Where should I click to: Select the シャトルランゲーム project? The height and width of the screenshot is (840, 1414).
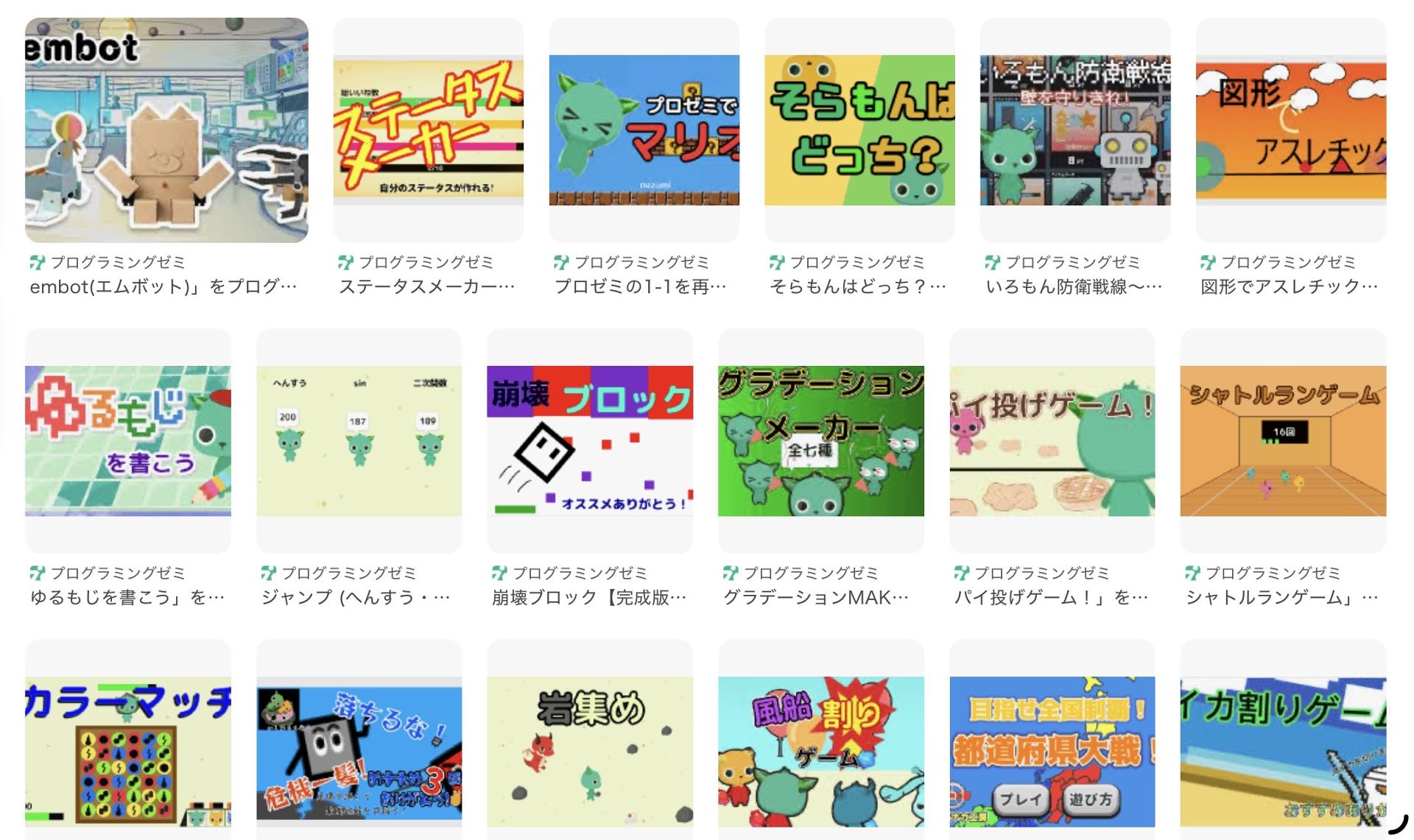click(1283, 441)
